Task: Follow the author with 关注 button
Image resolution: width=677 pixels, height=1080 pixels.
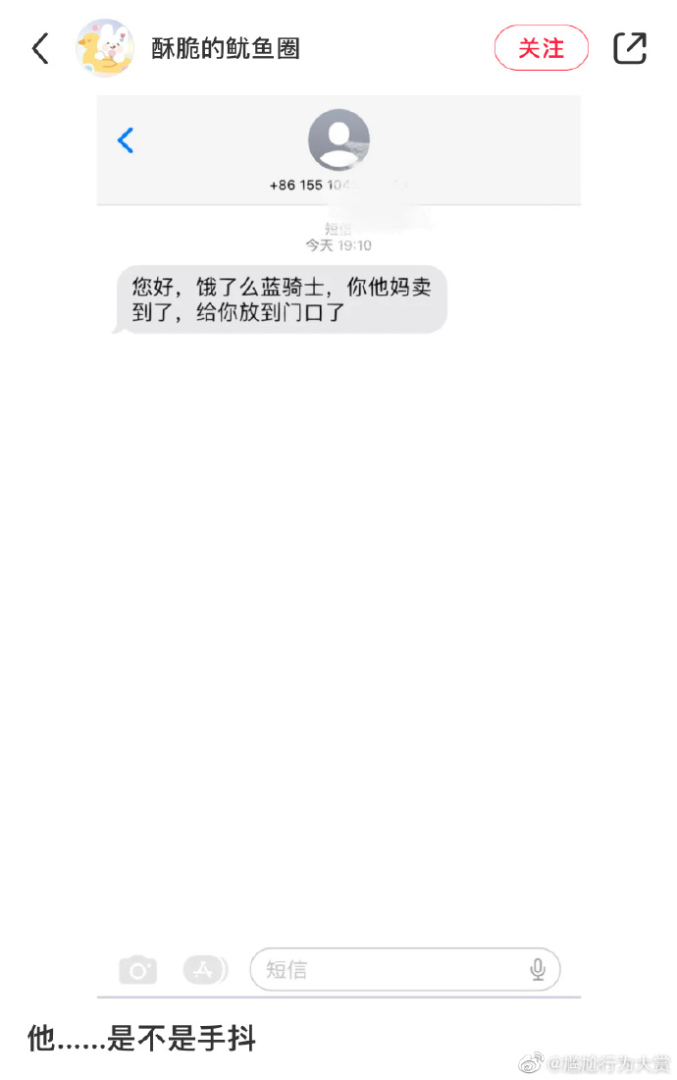Action: point(541,48)
